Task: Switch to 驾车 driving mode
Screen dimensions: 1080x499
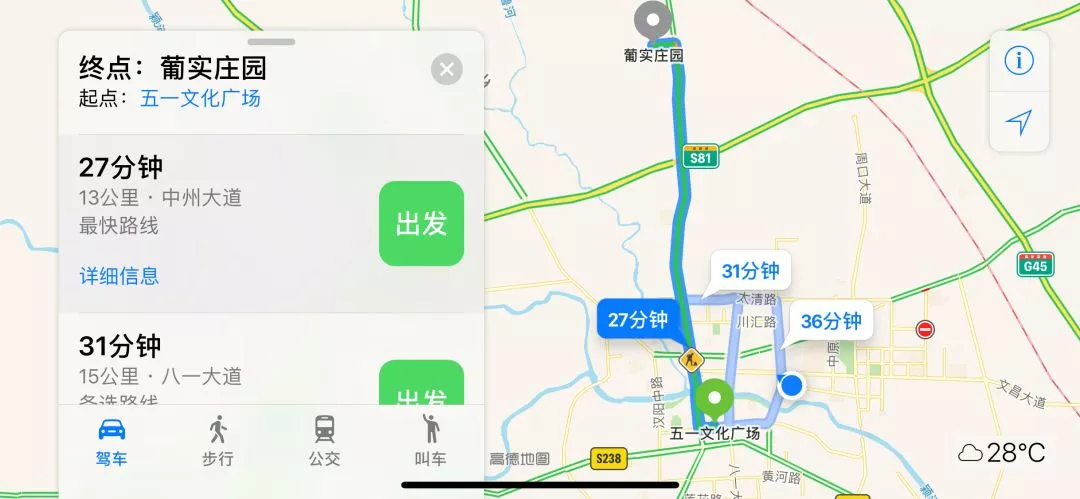Action: [x=111, y=441]
